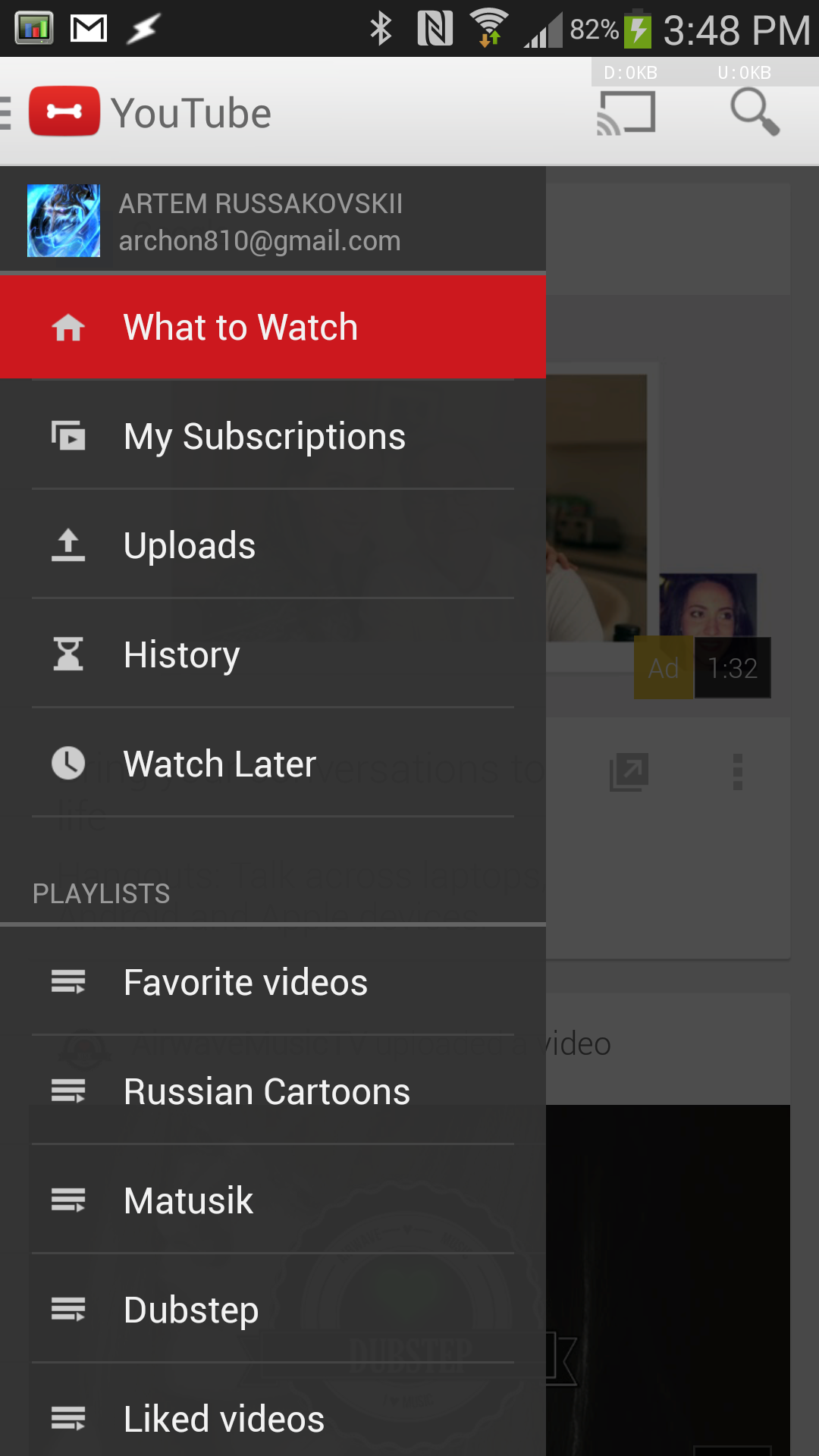The image size is (819, 1456).
Task: Select the user avatar thumbnail
Action: tap(64, 220)
